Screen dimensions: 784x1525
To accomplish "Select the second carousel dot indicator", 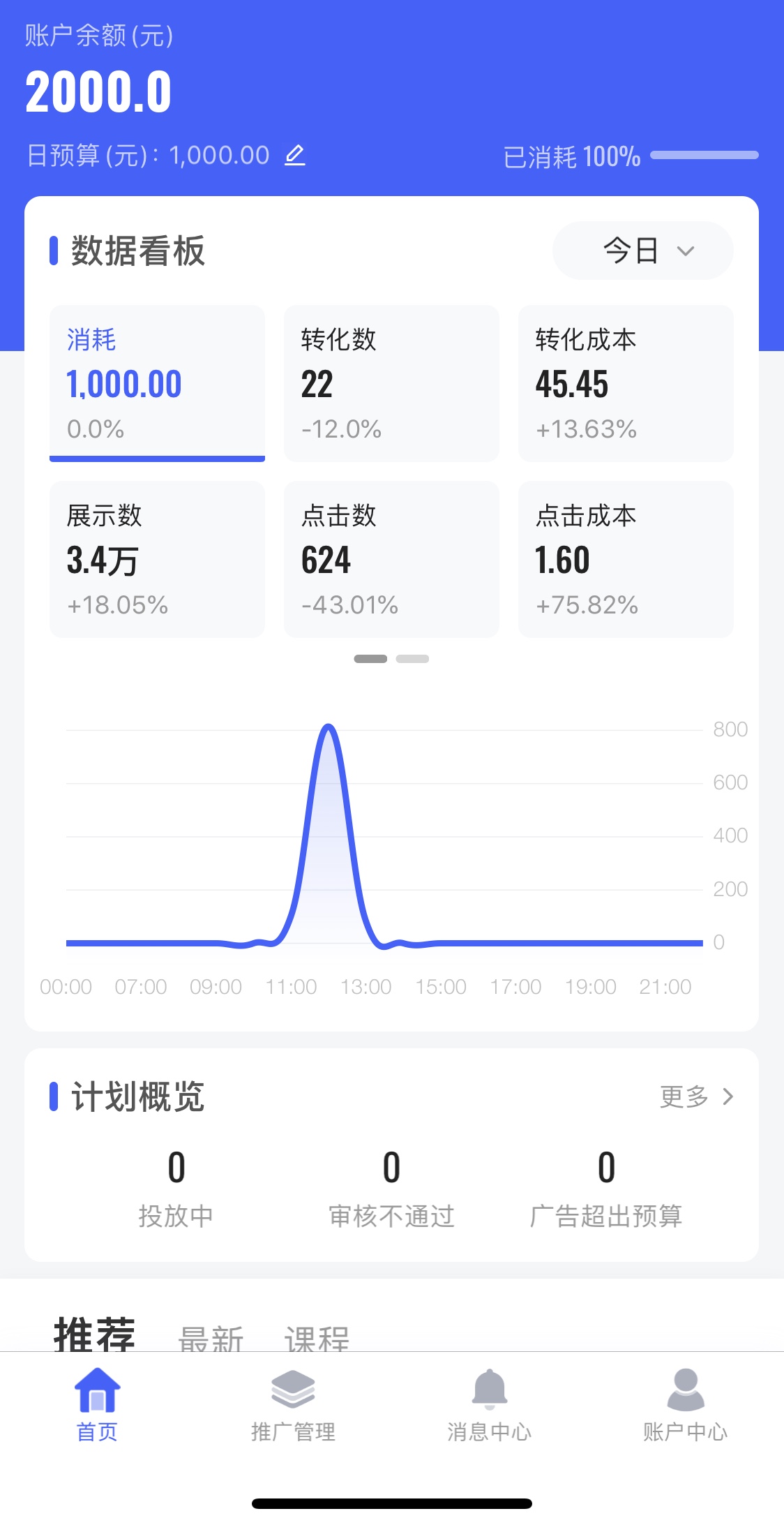I will (411, 657).
